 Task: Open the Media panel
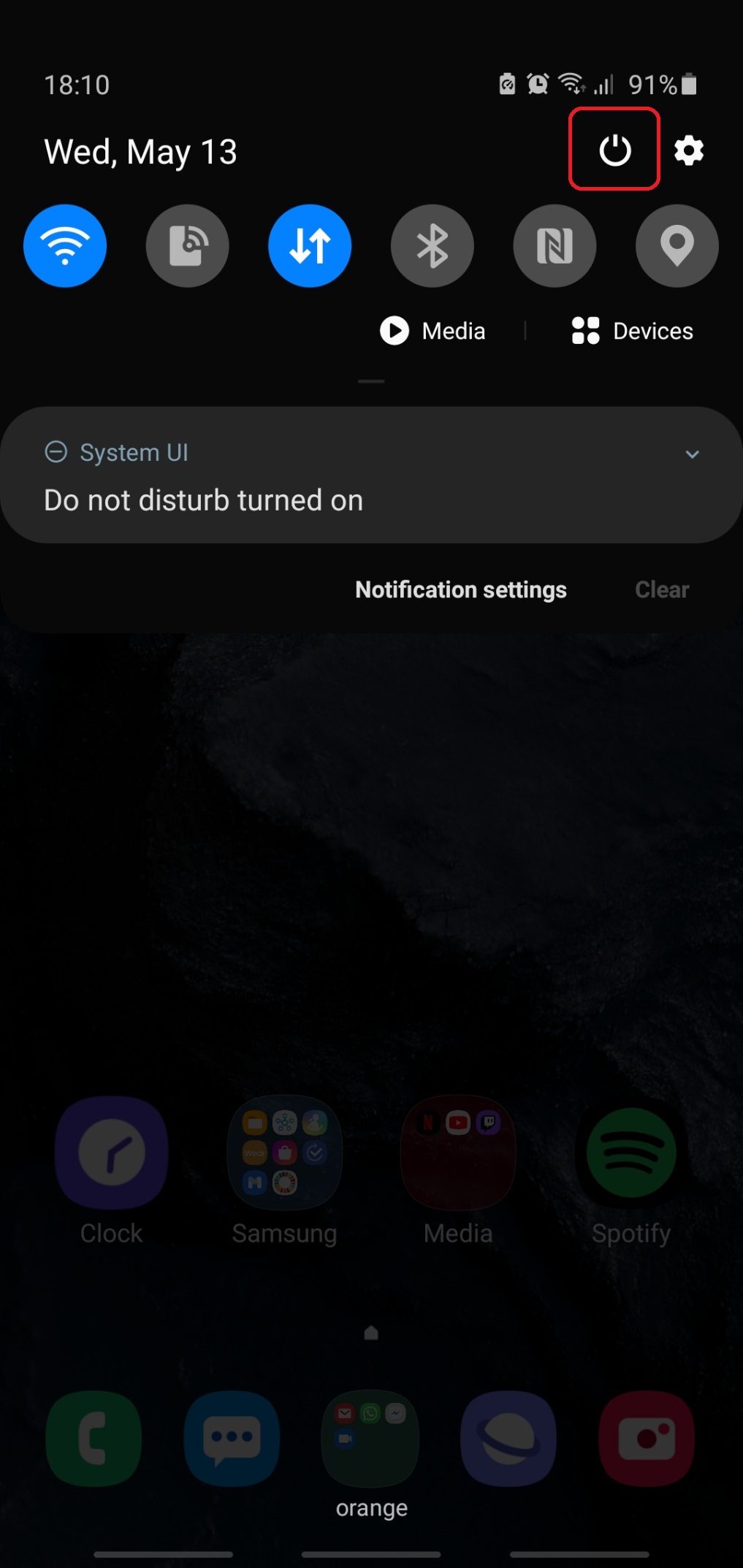[x=433, y=331]
